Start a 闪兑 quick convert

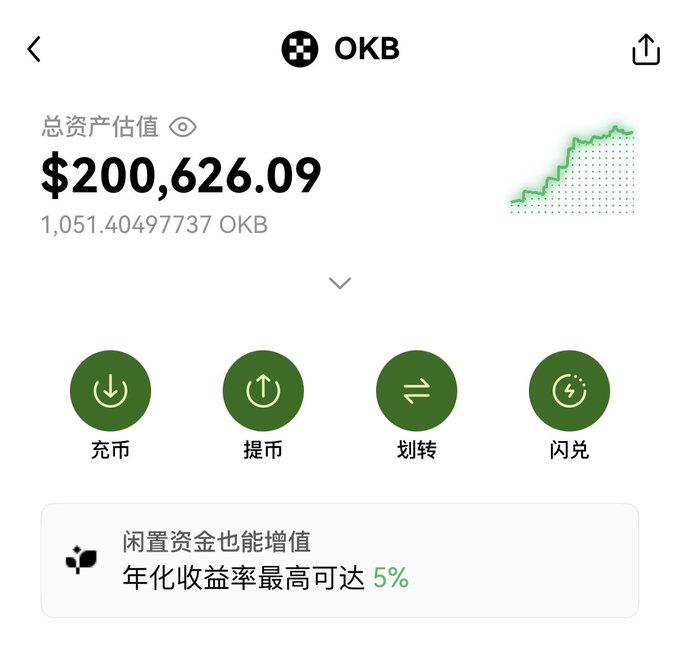[569, 391]
